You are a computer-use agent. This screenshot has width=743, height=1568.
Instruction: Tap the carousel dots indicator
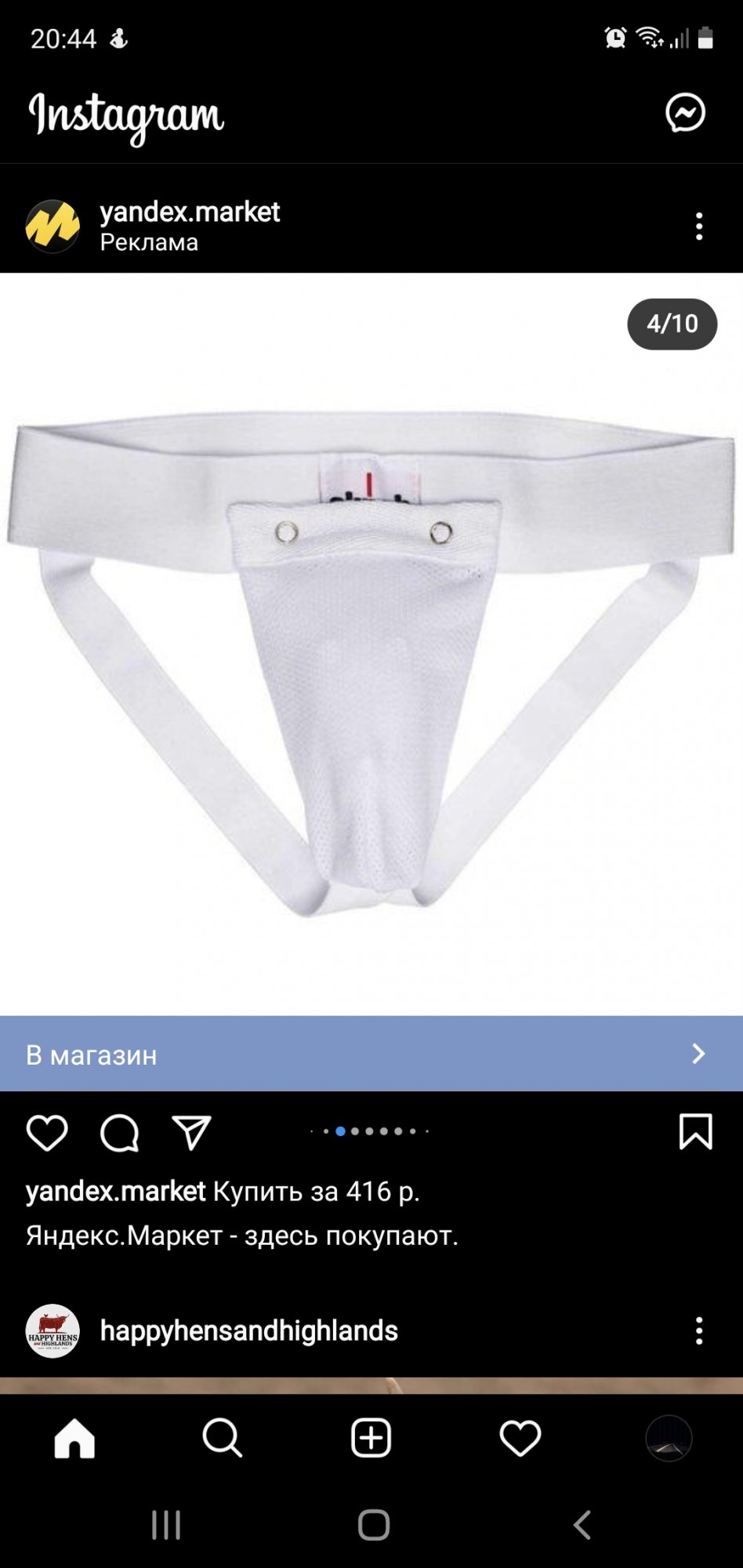tap(371, 1131)
